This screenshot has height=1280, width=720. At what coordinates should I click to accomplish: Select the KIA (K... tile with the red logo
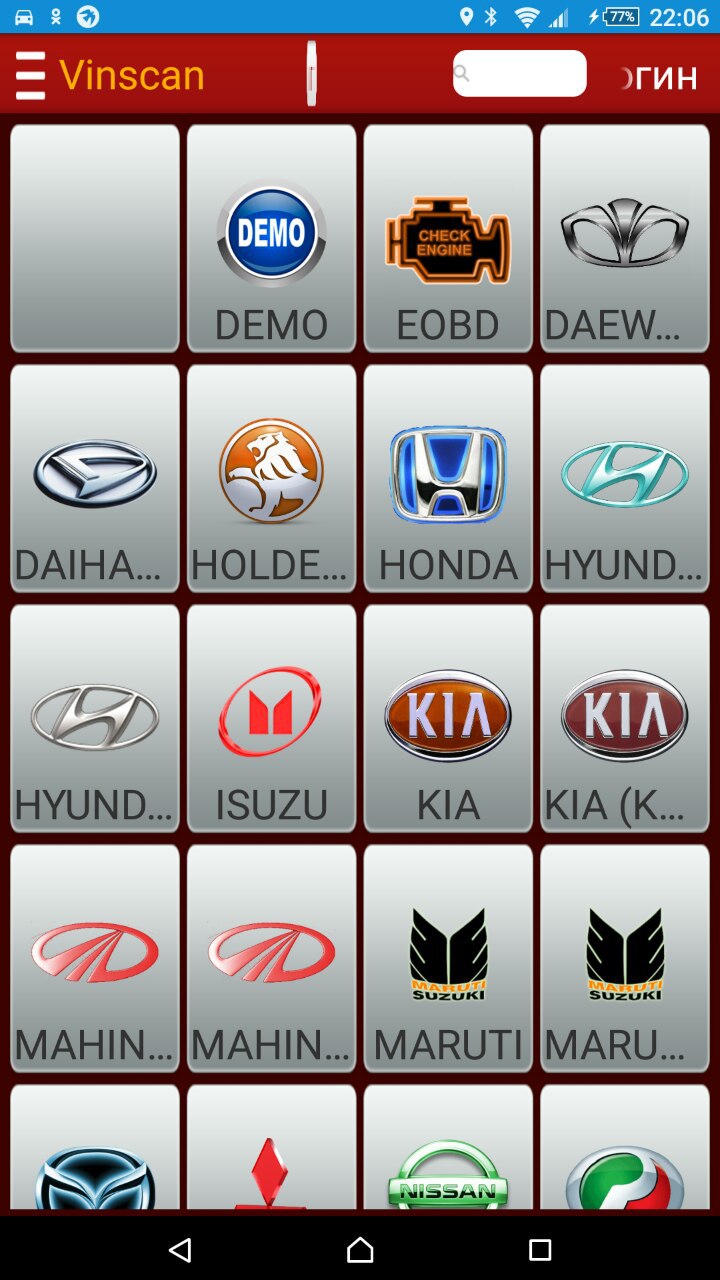pyautogui.click(x=624, y=718)
